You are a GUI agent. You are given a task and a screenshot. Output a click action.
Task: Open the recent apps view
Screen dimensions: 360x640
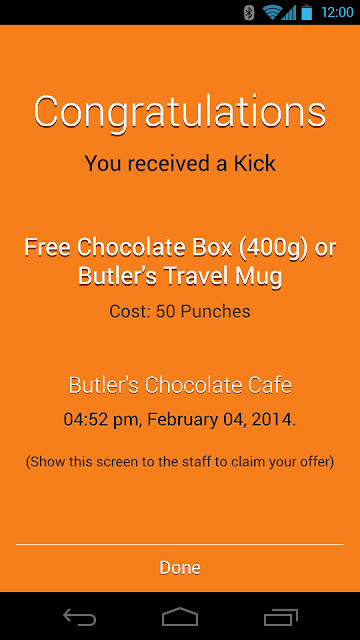click(x=280, y=616)
